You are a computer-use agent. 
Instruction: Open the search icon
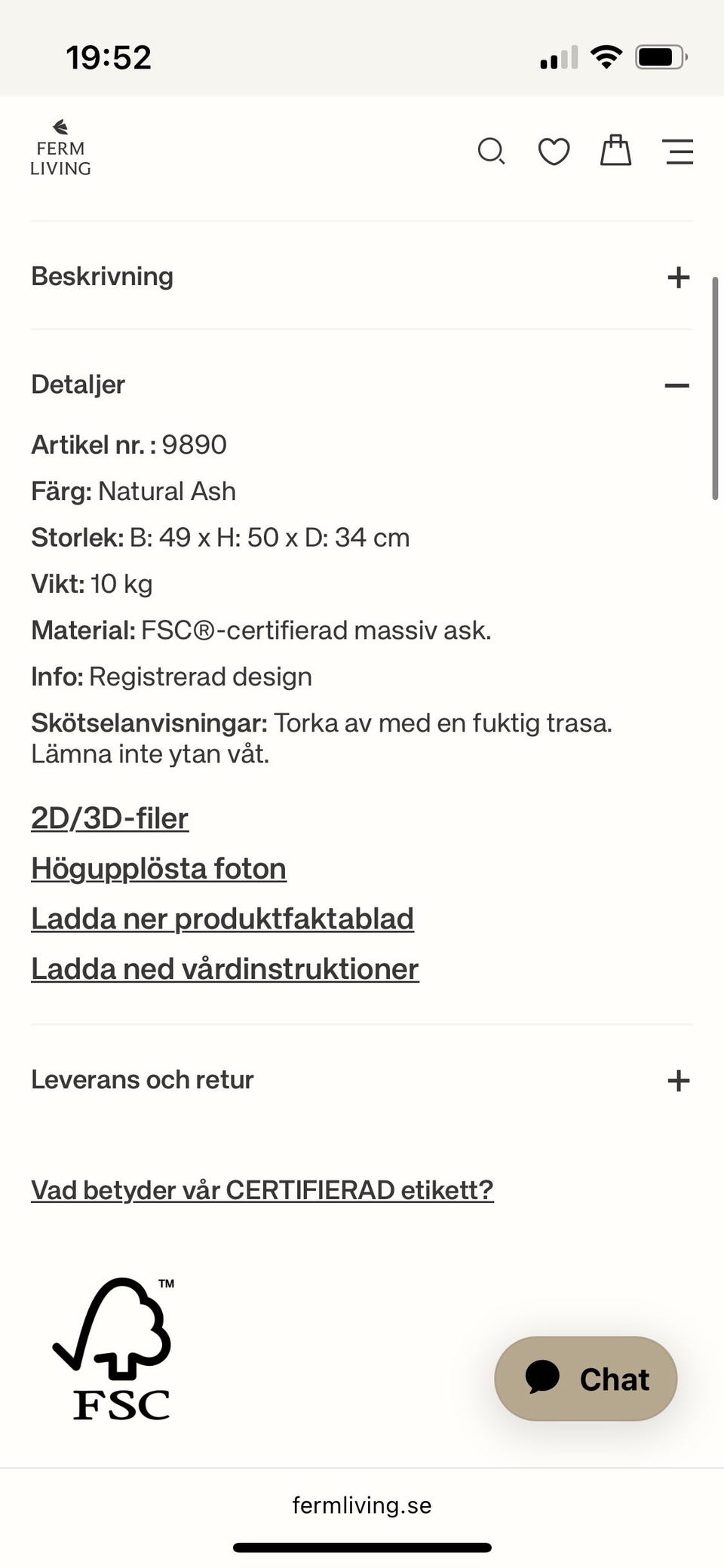(492, 150)
